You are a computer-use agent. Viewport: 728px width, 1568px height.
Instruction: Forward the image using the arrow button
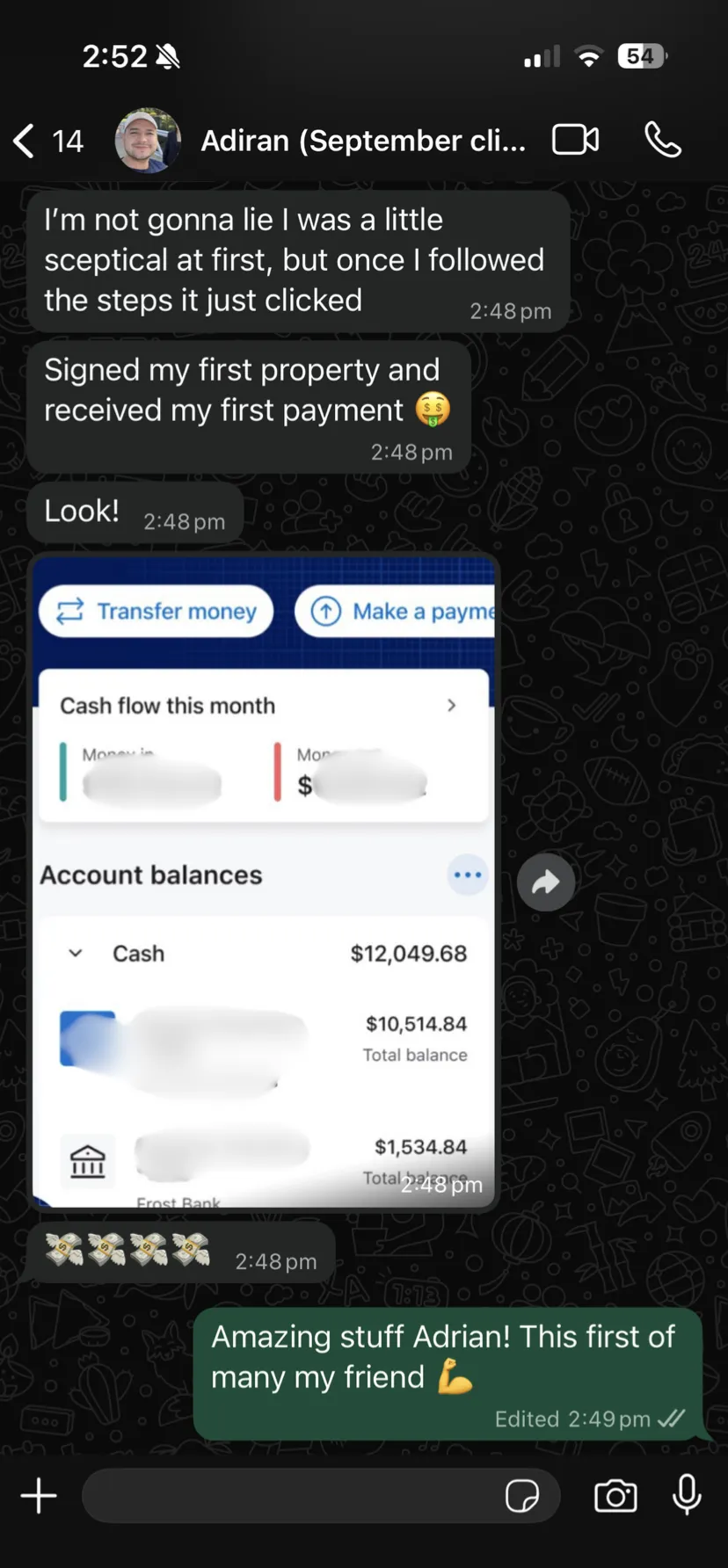546,882
